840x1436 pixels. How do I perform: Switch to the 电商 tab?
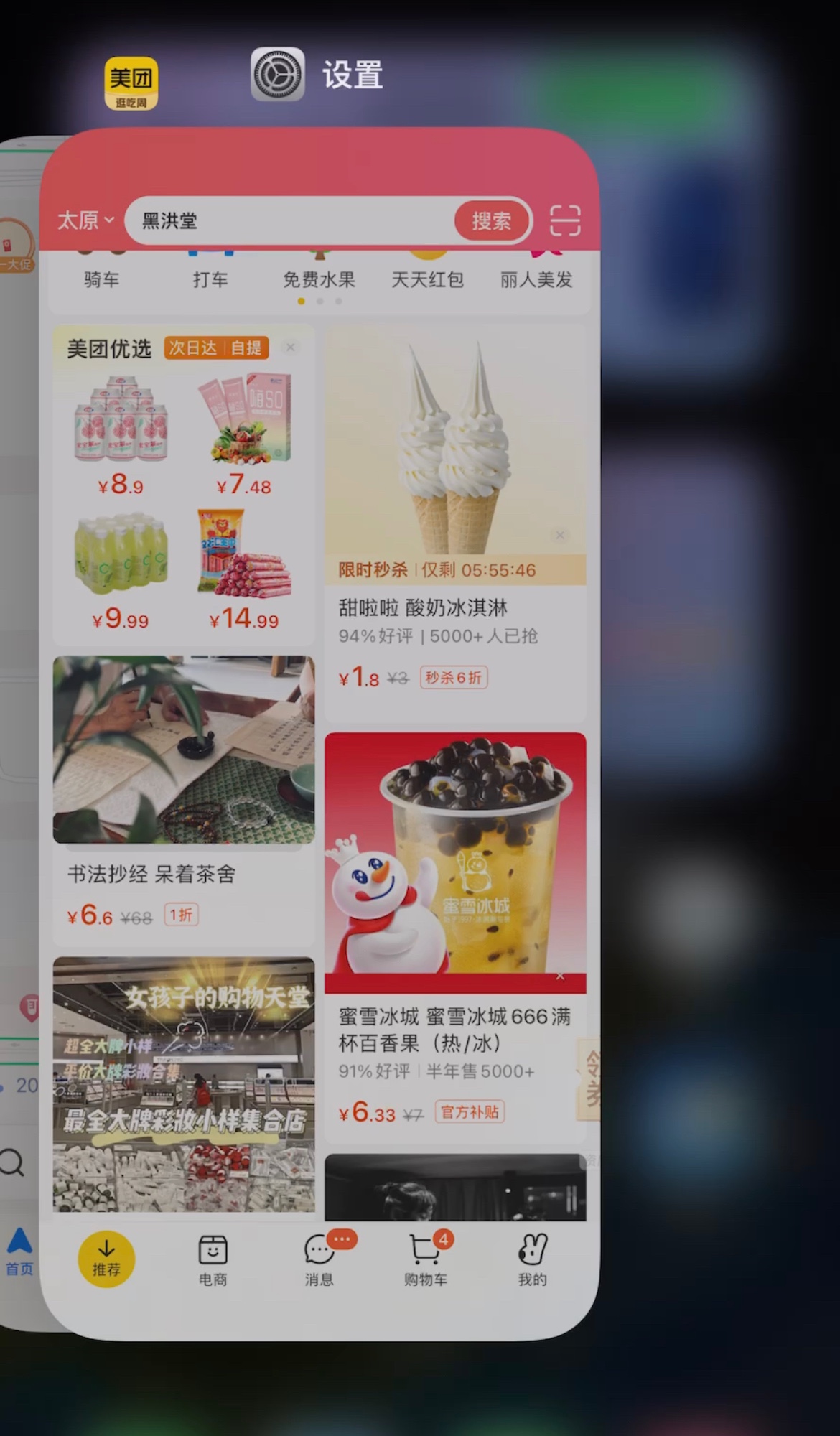point(213,1260)
